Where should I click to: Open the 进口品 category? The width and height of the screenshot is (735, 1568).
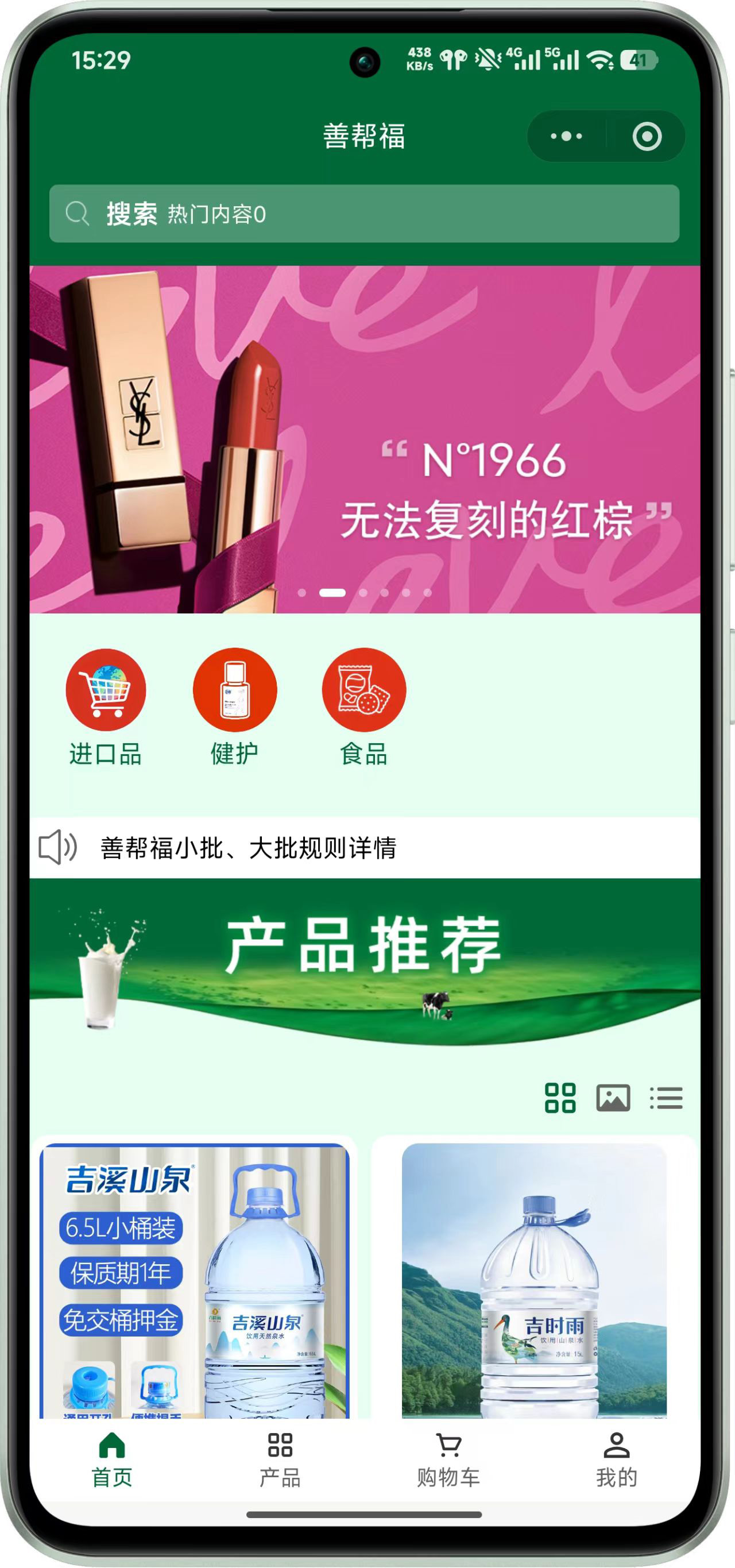106,706
